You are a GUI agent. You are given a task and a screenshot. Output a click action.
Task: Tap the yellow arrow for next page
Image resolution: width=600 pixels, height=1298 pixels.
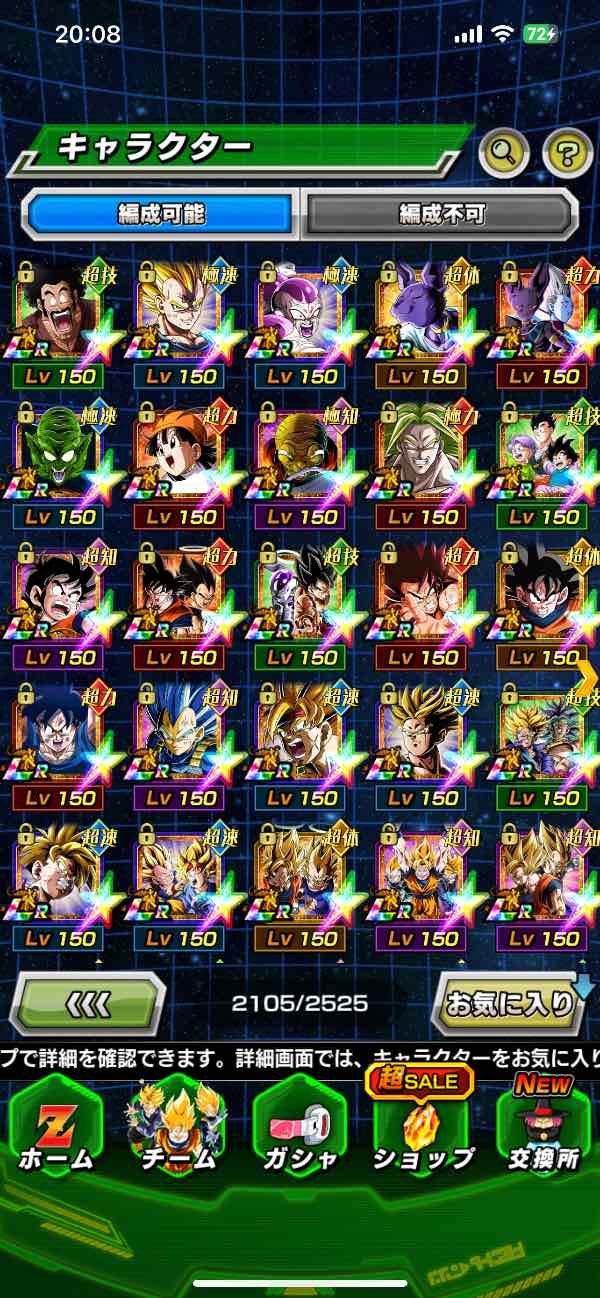point(585,678)
